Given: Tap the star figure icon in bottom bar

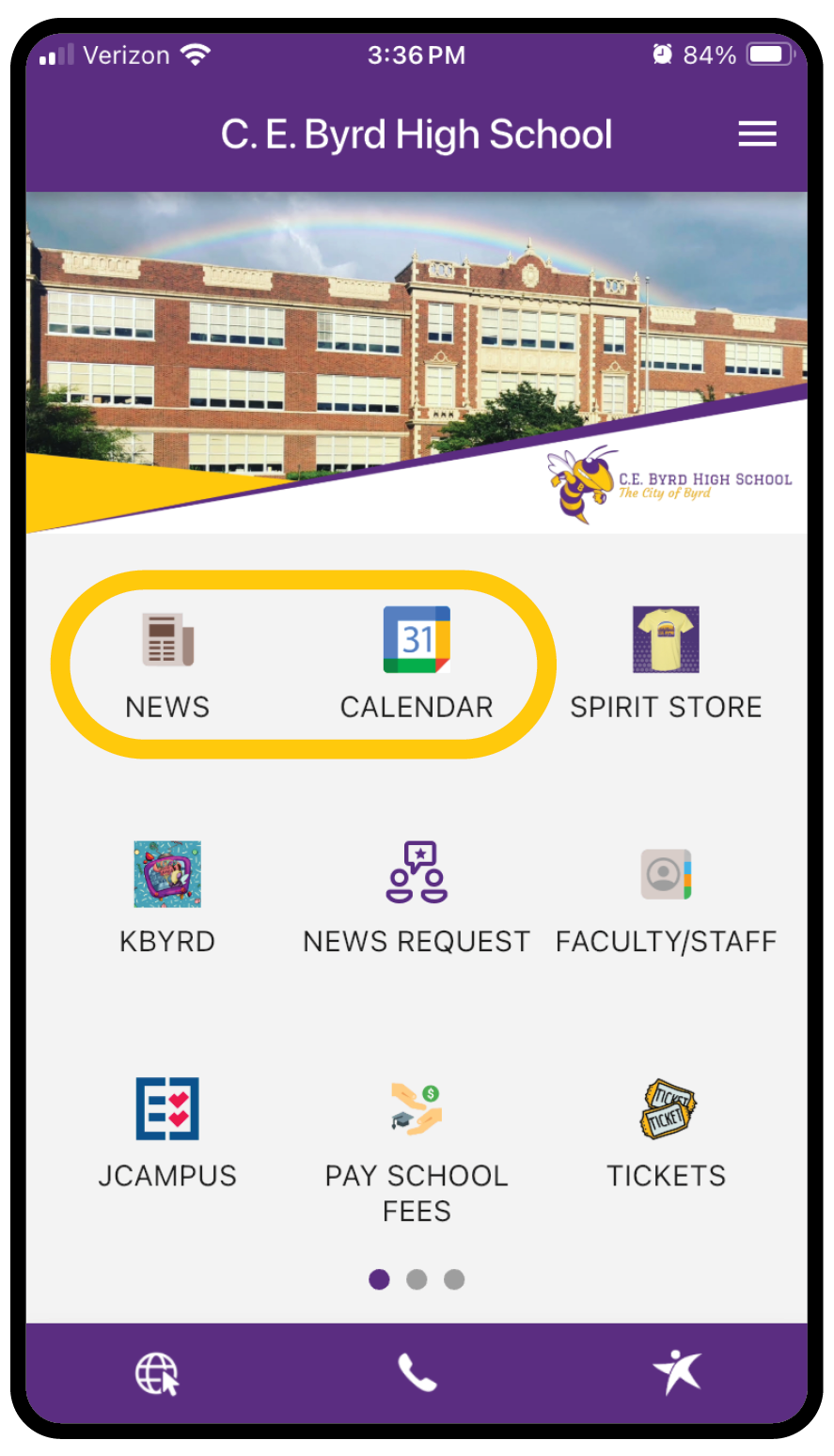Looking at the screenshot, I should pyautogui.click(x=678, y=1372).
